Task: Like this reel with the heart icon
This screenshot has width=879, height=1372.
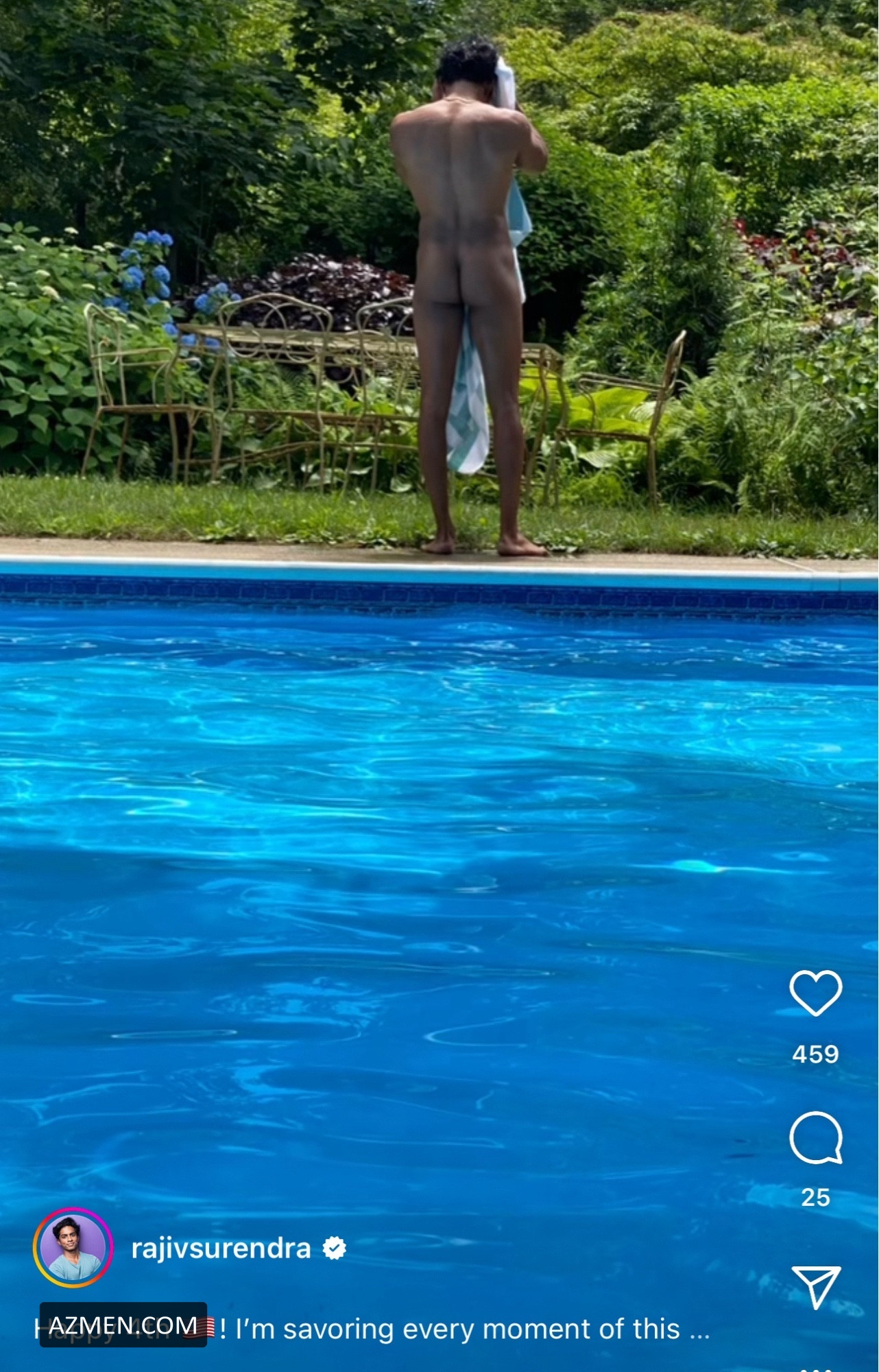Action: (815, 993)
